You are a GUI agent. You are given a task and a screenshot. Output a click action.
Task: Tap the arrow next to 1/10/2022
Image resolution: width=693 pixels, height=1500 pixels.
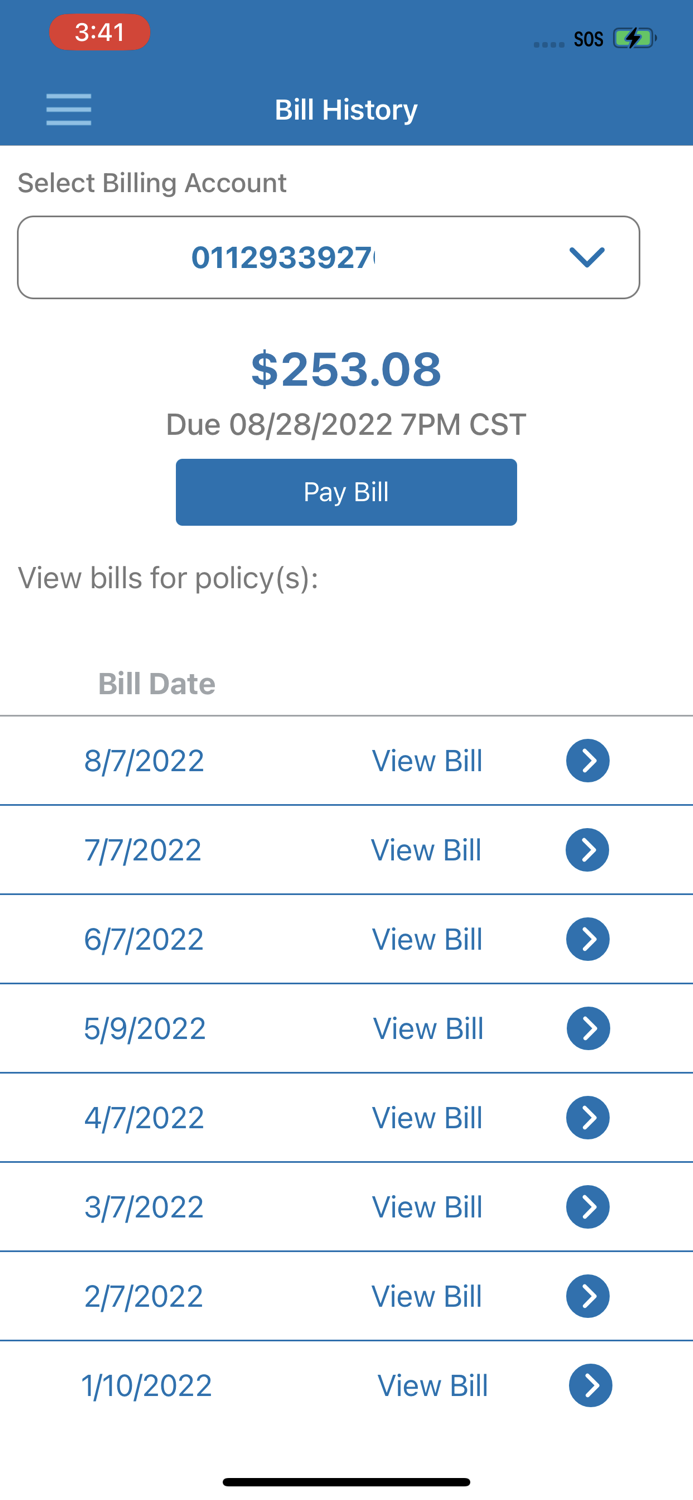coord(591,1385)
